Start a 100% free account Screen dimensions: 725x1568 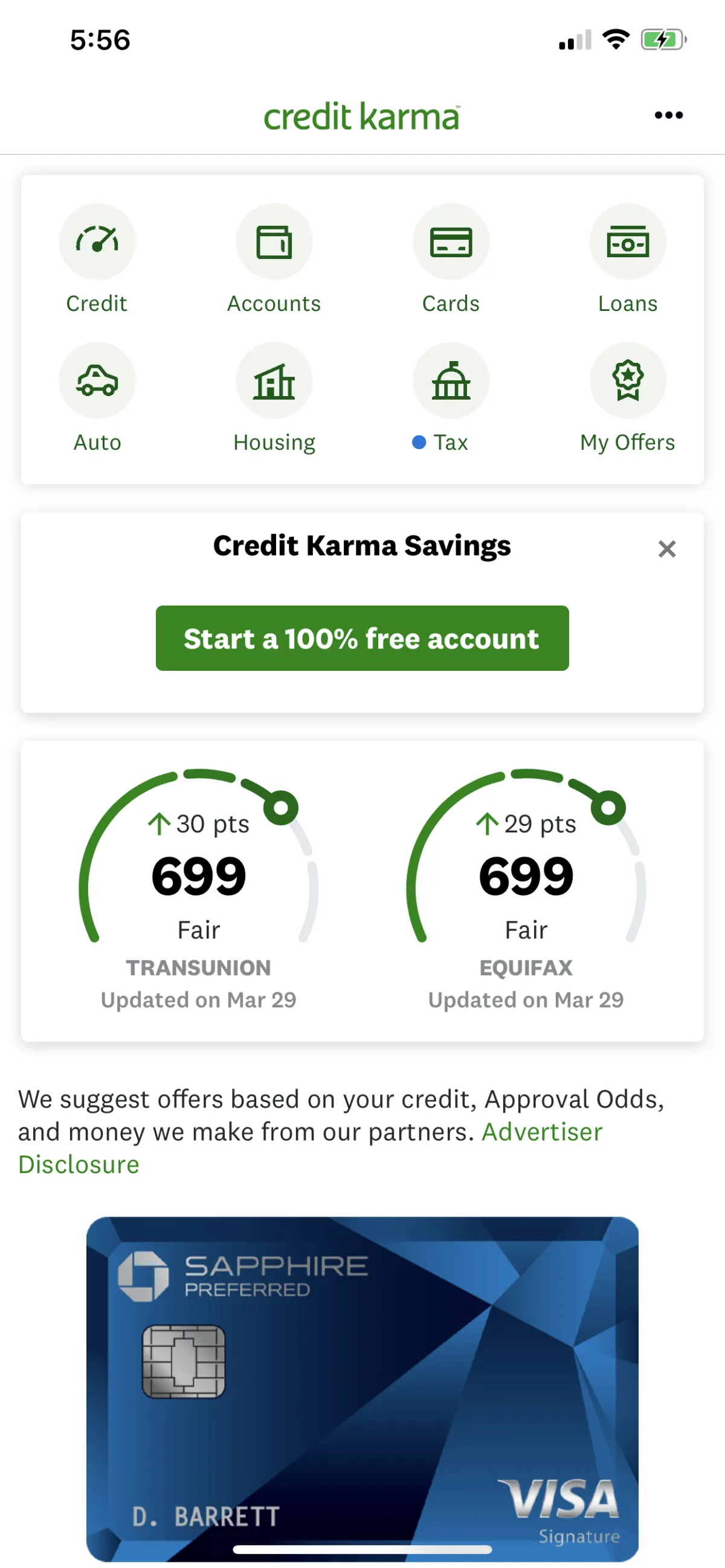point(362,638)
